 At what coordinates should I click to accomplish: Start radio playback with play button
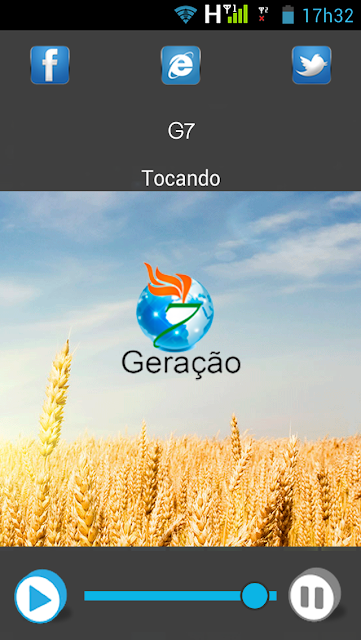[x=40, y=596]
